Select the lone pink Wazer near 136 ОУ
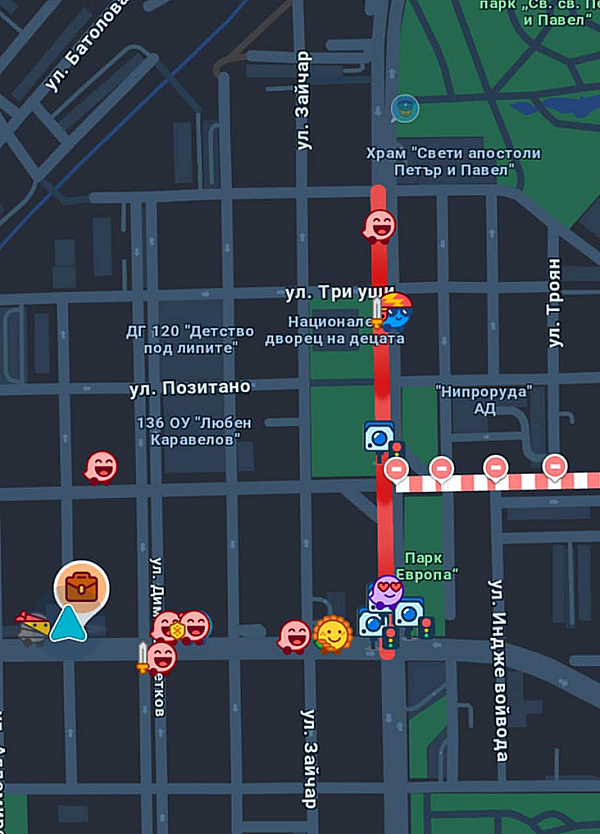 pyautogui.click(x=100, y=466)
